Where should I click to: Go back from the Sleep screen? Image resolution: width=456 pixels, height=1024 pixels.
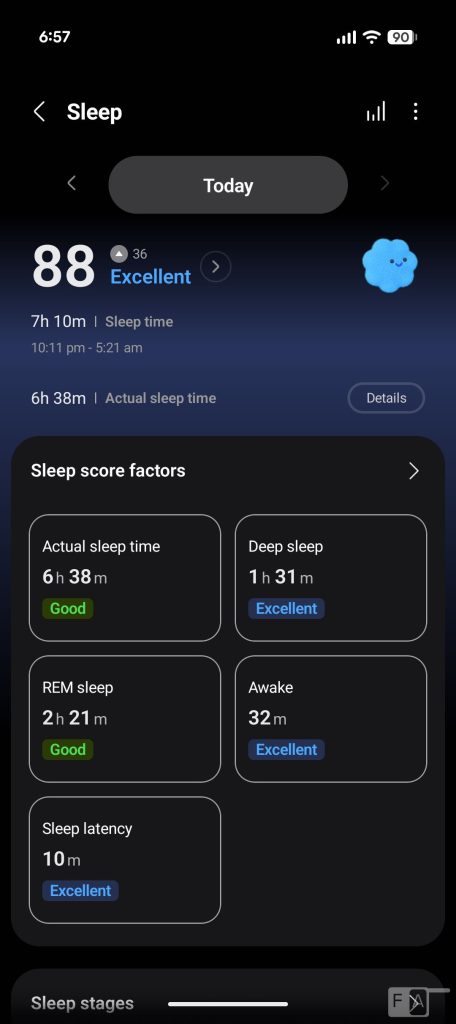pos(39,112)
